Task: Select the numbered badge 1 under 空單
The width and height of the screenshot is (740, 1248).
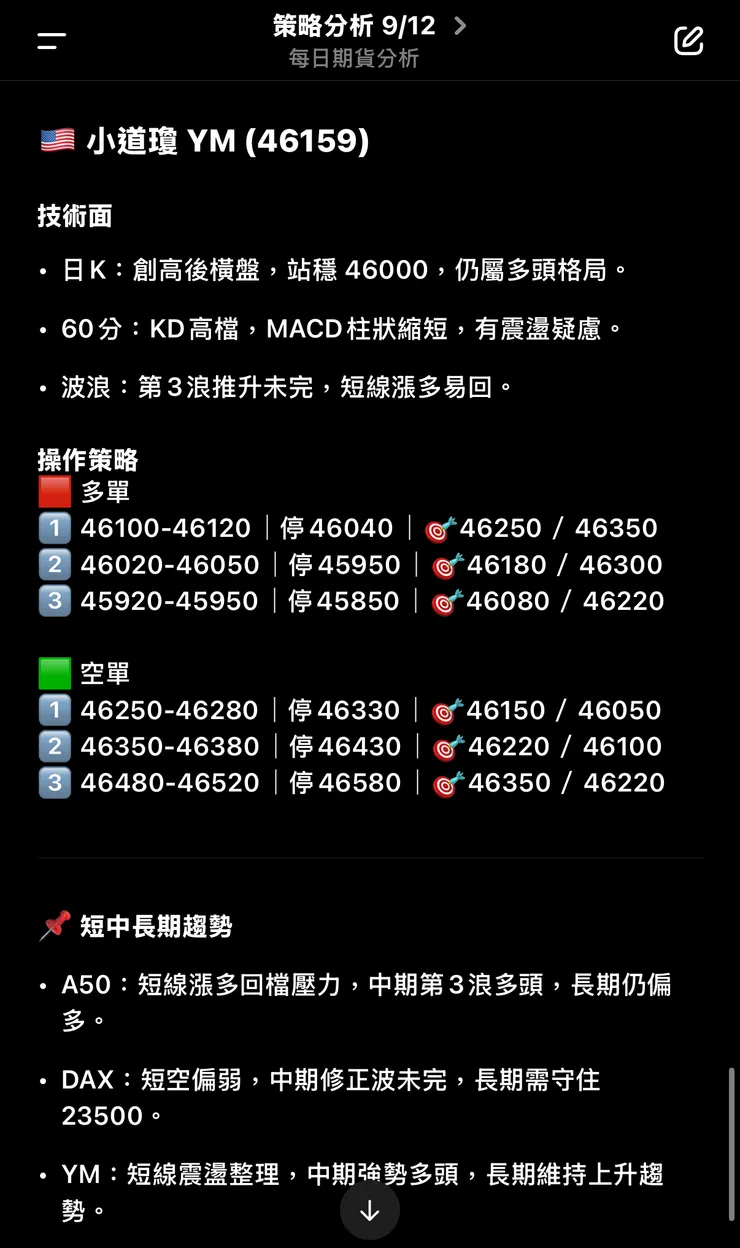Action: pos(54,710)
